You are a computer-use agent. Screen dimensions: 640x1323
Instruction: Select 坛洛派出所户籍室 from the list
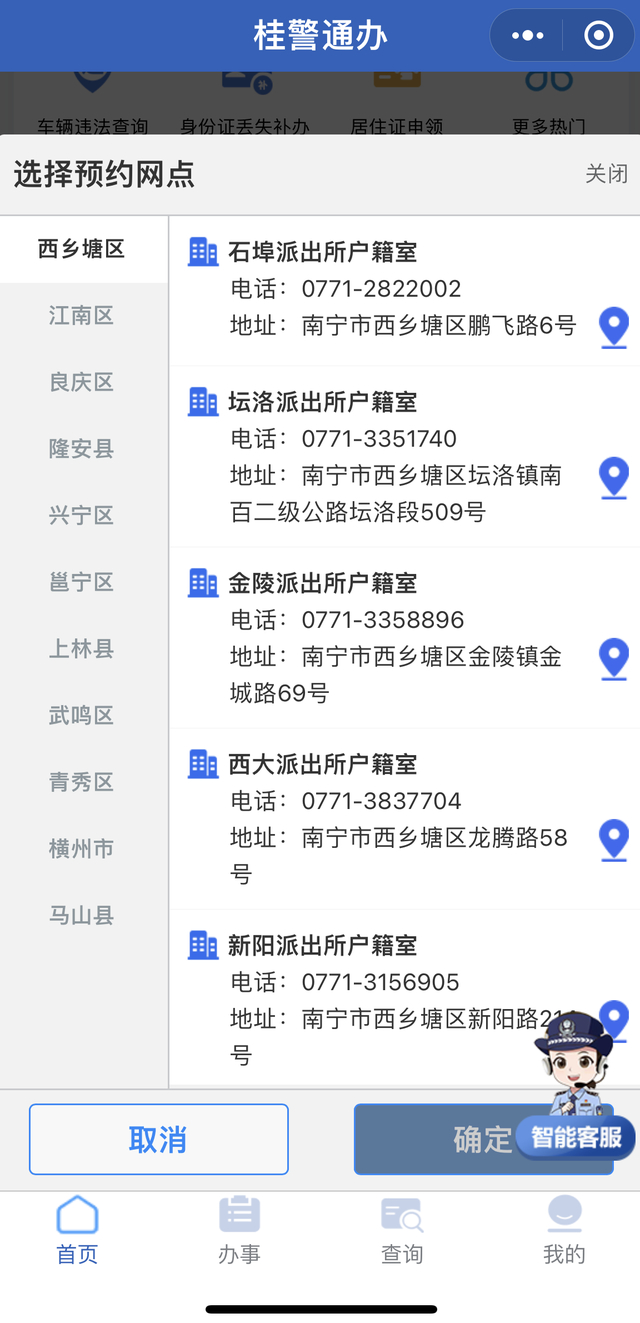404,456
